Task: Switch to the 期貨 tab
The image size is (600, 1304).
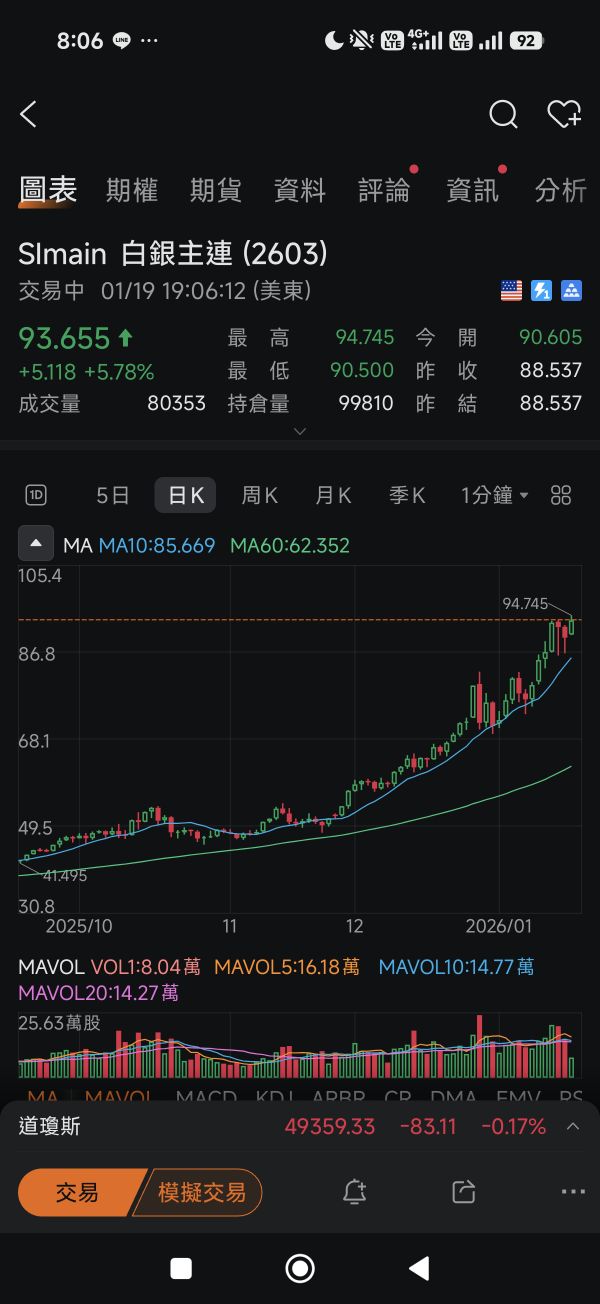Action: pos(216,191)
